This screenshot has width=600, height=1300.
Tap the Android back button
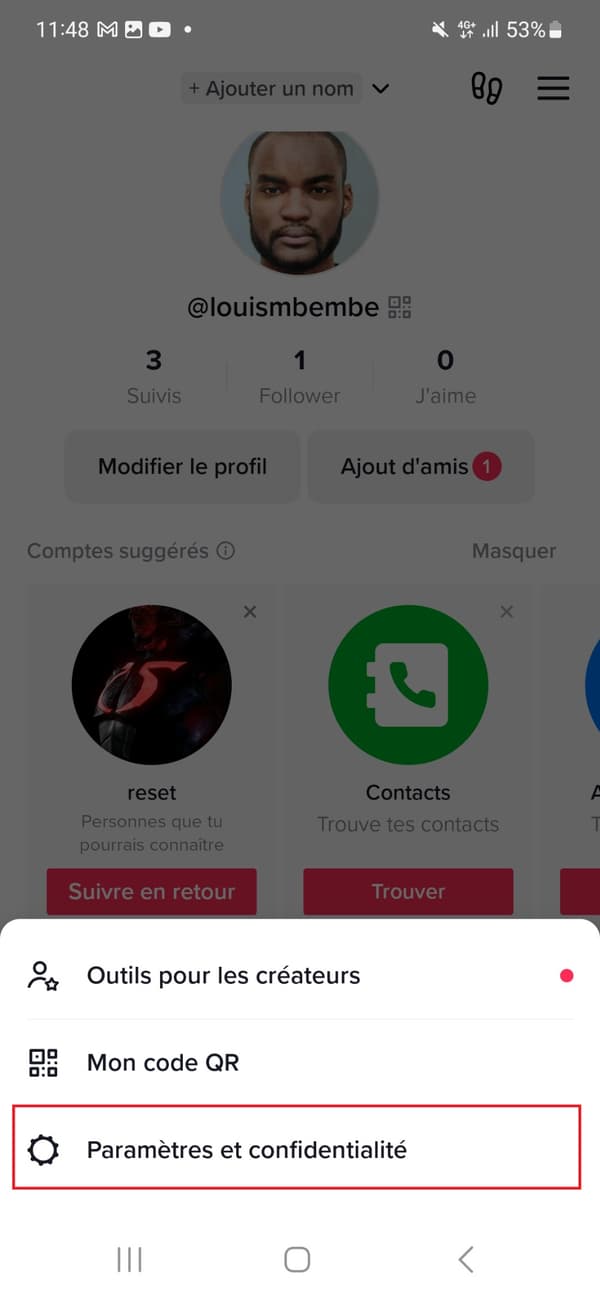tap(465, 1259)
